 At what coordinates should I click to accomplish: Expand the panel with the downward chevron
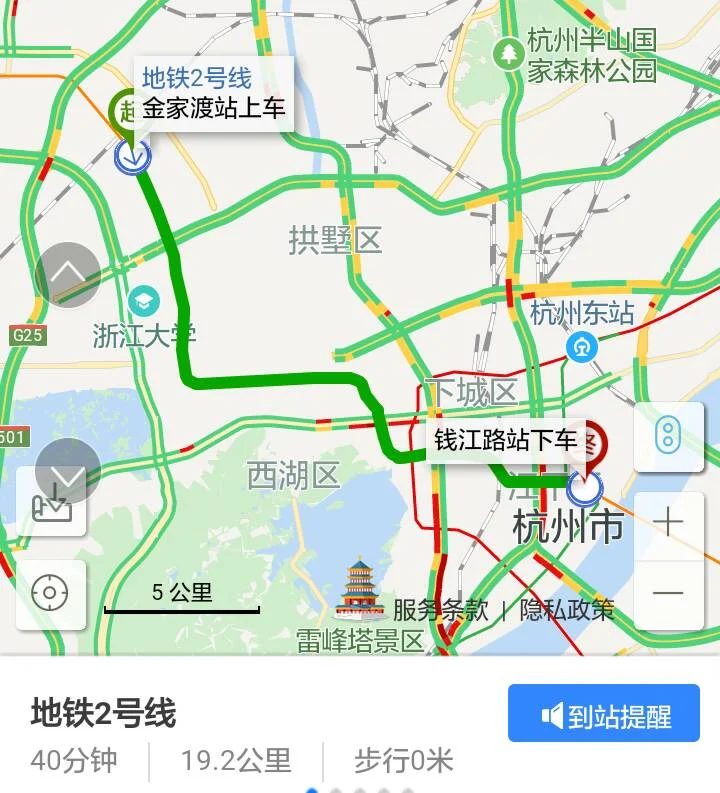click(x=65, y=479)
